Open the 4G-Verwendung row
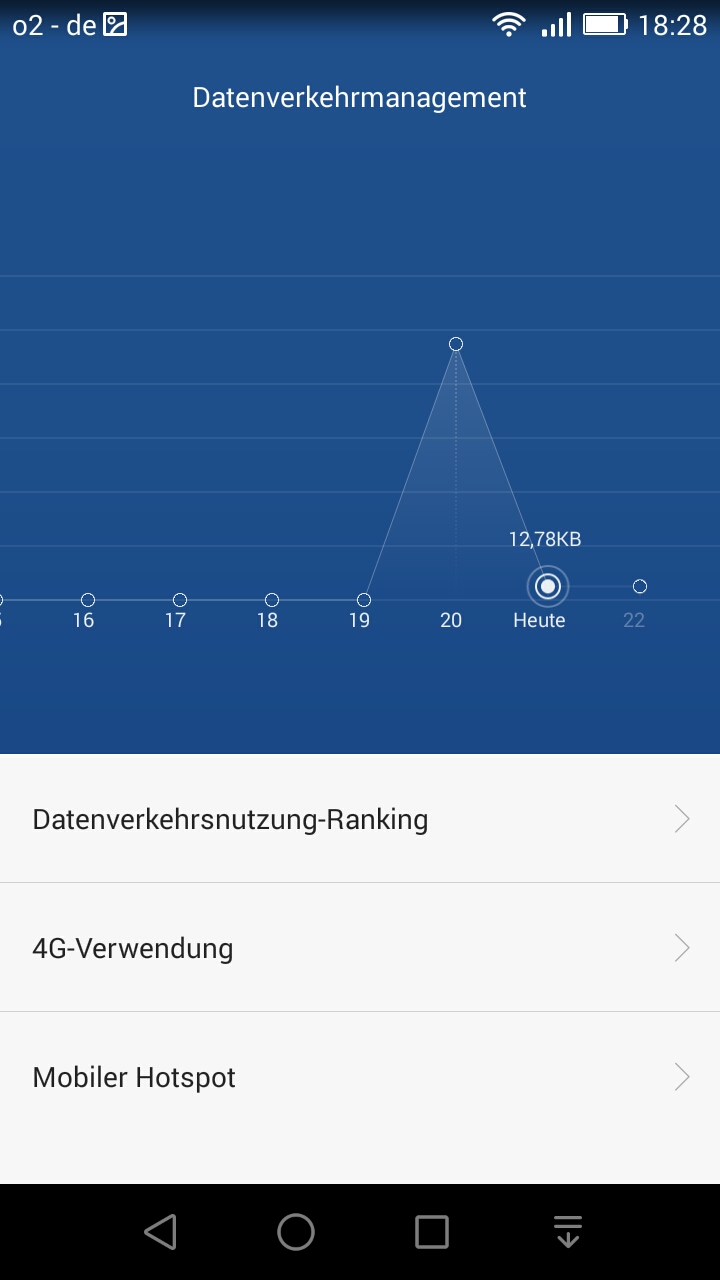The image size is (720, 1280). click(360, 947)
